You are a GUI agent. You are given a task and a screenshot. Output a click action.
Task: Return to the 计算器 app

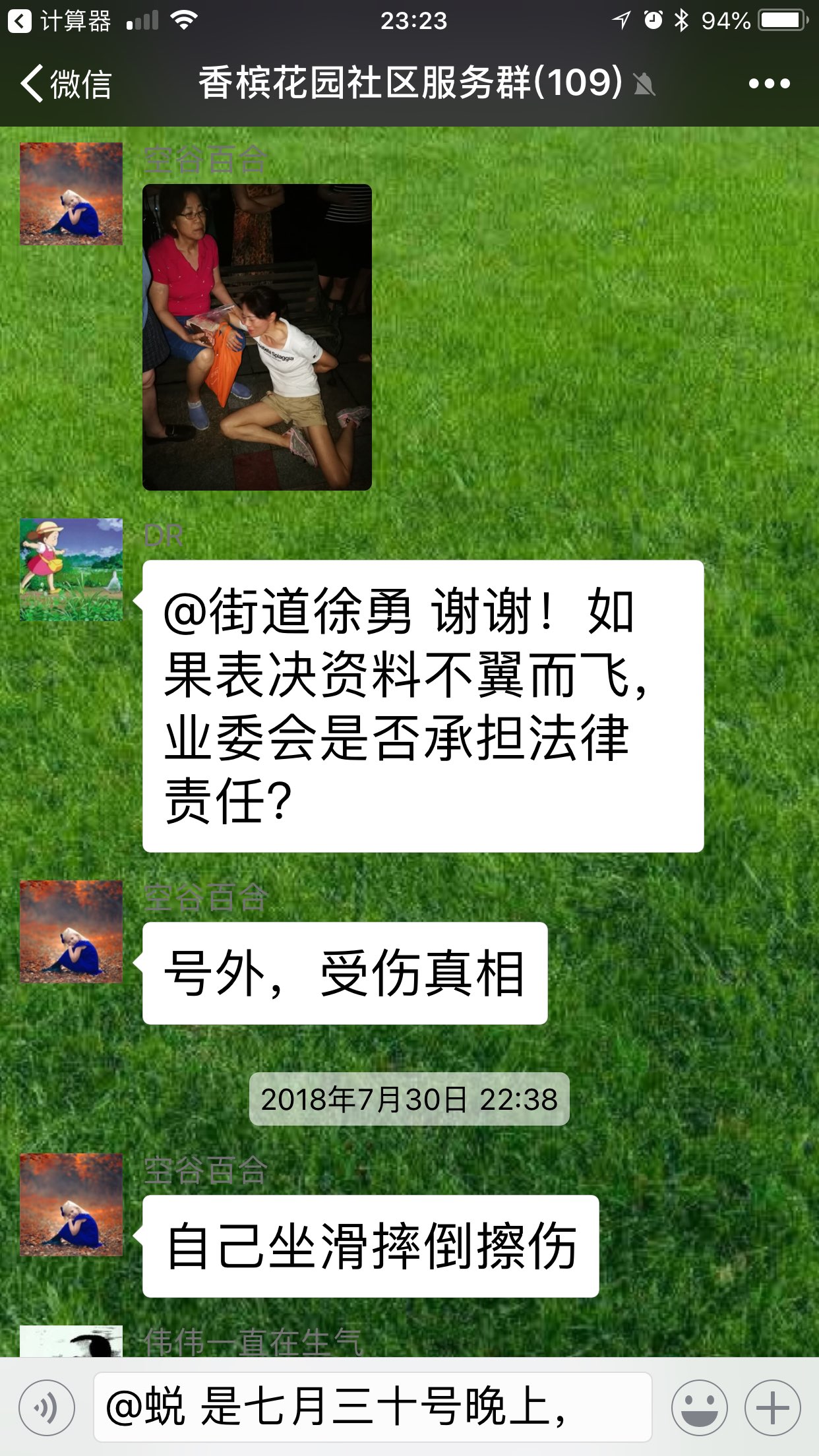tap(59, 21)
